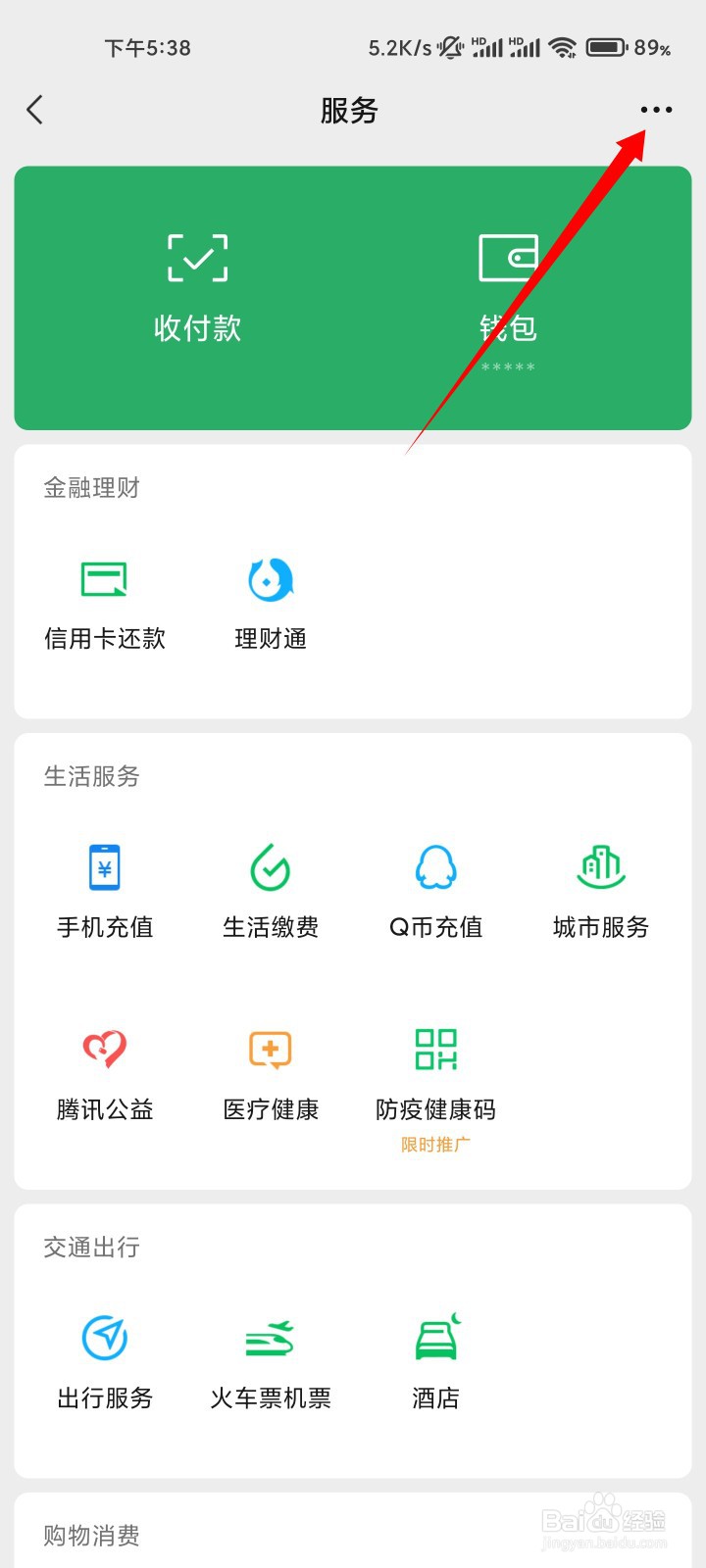Tap 酒店 hotel booking

(436, 1363)
